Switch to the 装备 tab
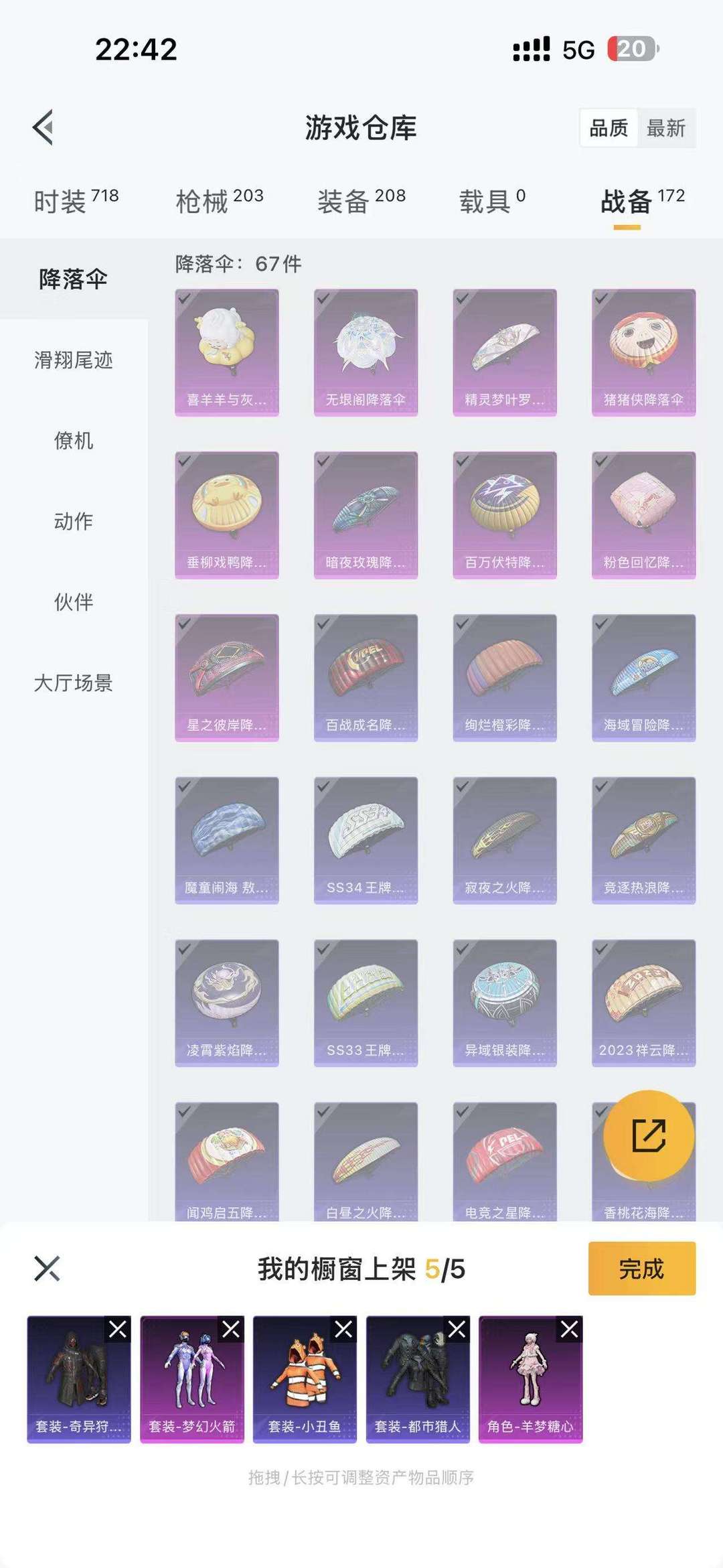 (361, 200)
